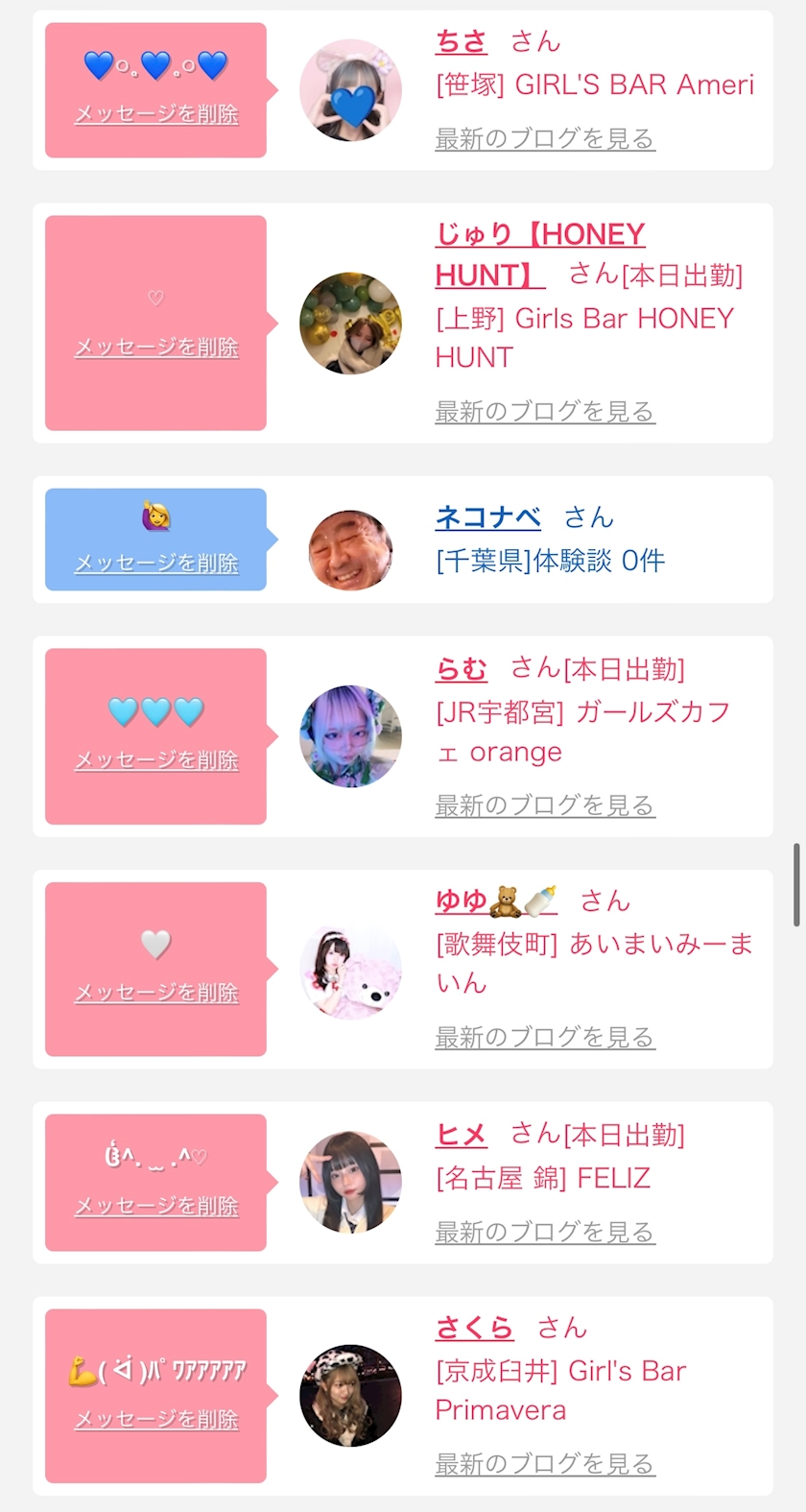Delete the message from ネコナベ
Screen dimensions: 806x1512
[156, 564]
